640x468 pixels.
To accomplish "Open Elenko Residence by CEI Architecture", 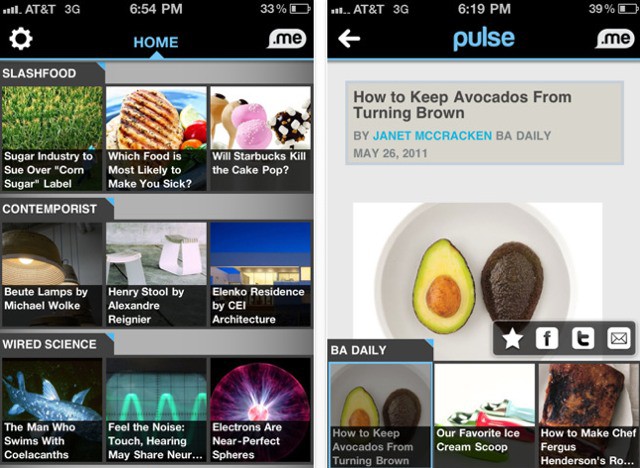I will point(260,273).
